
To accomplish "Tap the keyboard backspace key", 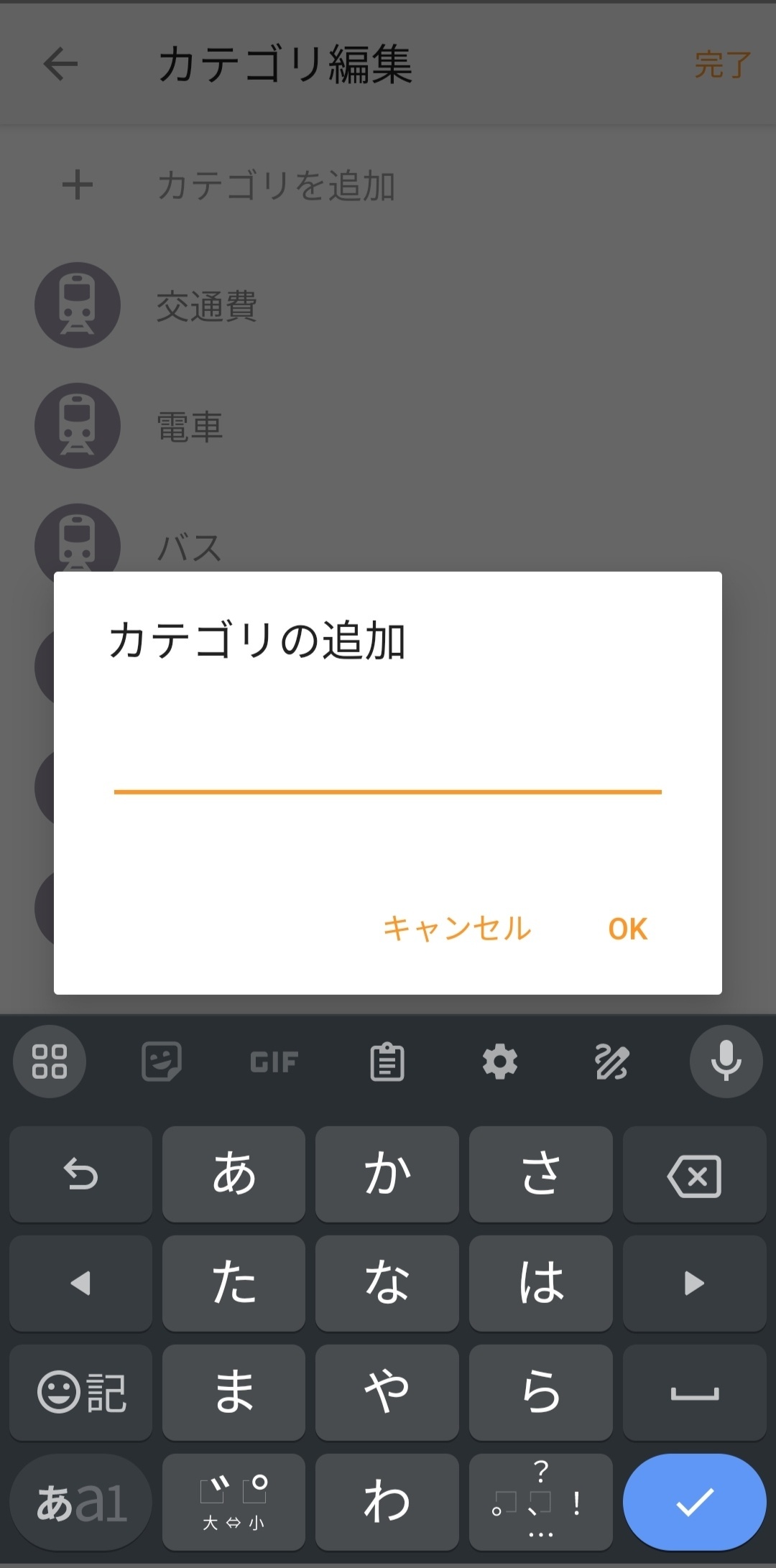I will (694, 1176).
